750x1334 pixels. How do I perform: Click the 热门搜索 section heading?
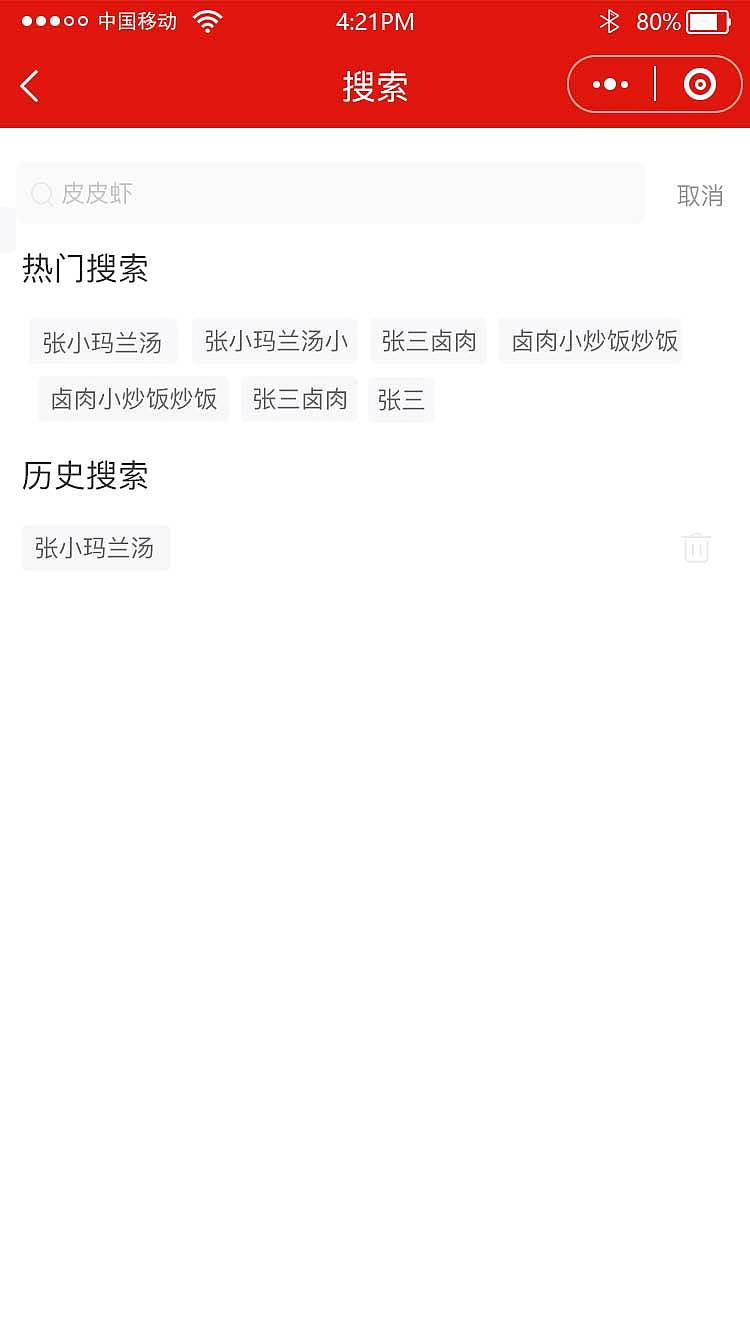[x=84, y=270]
